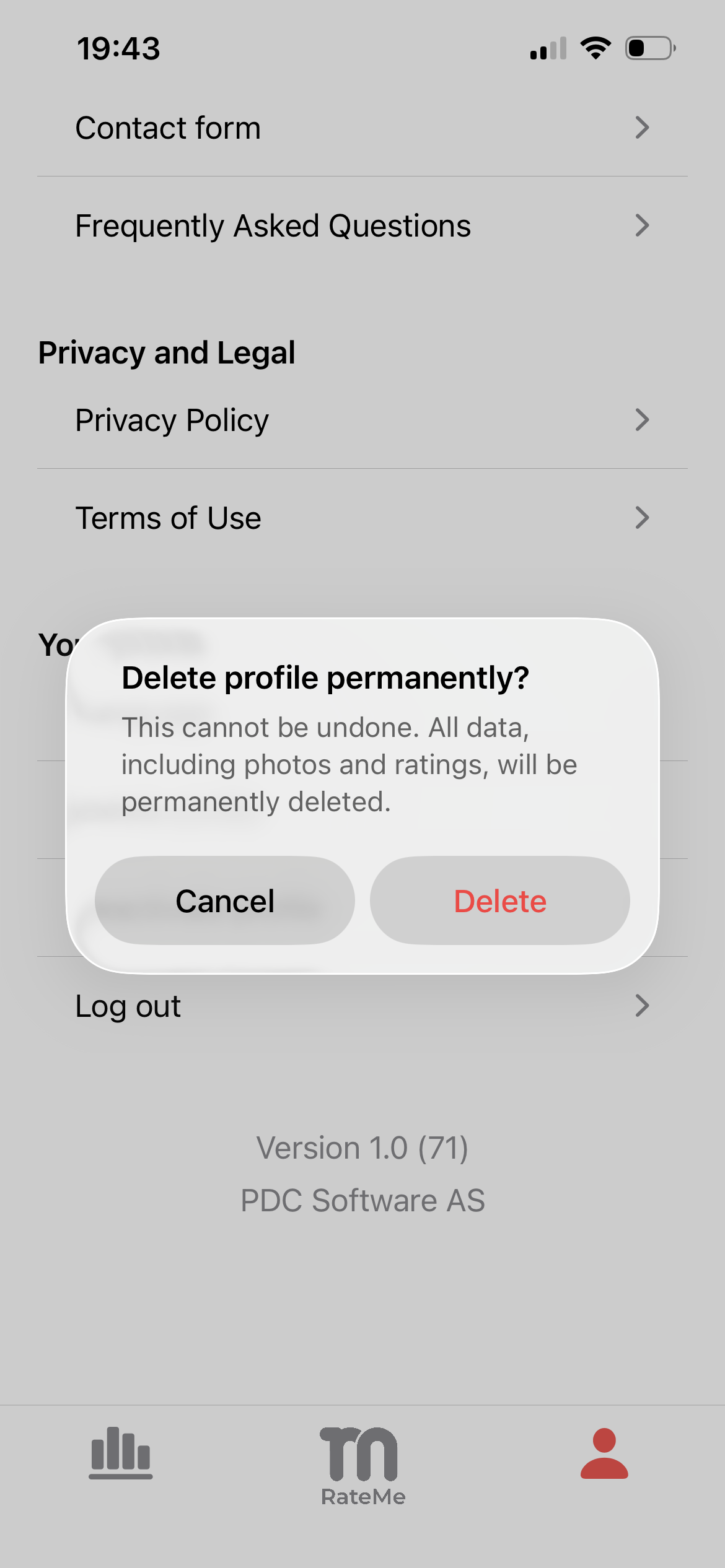
Task: Confirm with the red Delete button
Action: tap(499, 901)
